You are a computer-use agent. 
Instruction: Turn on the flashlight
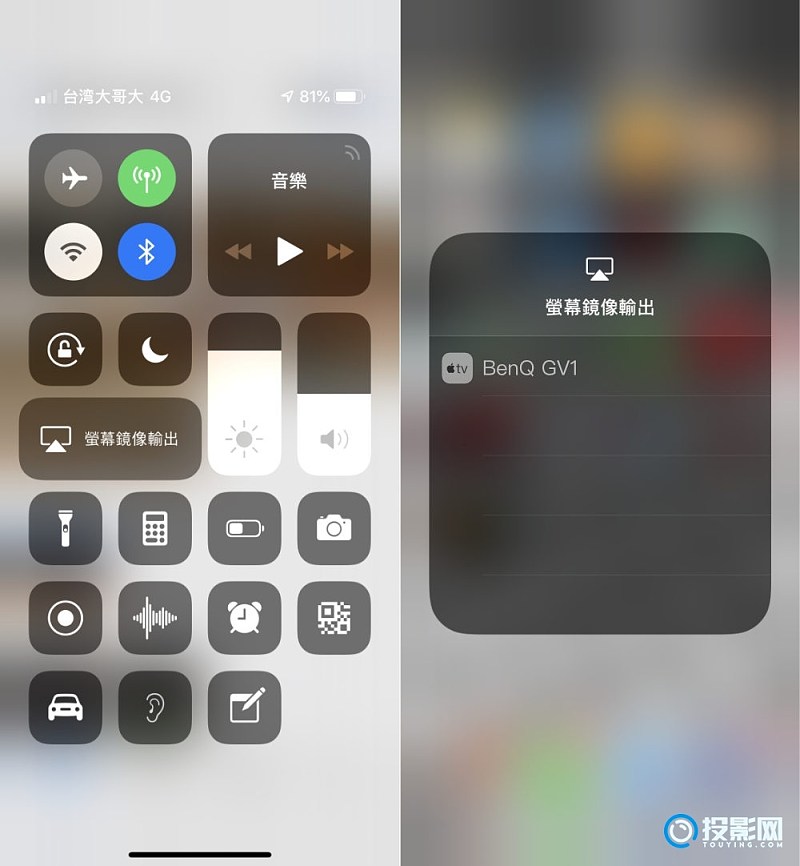coord(65,528)
